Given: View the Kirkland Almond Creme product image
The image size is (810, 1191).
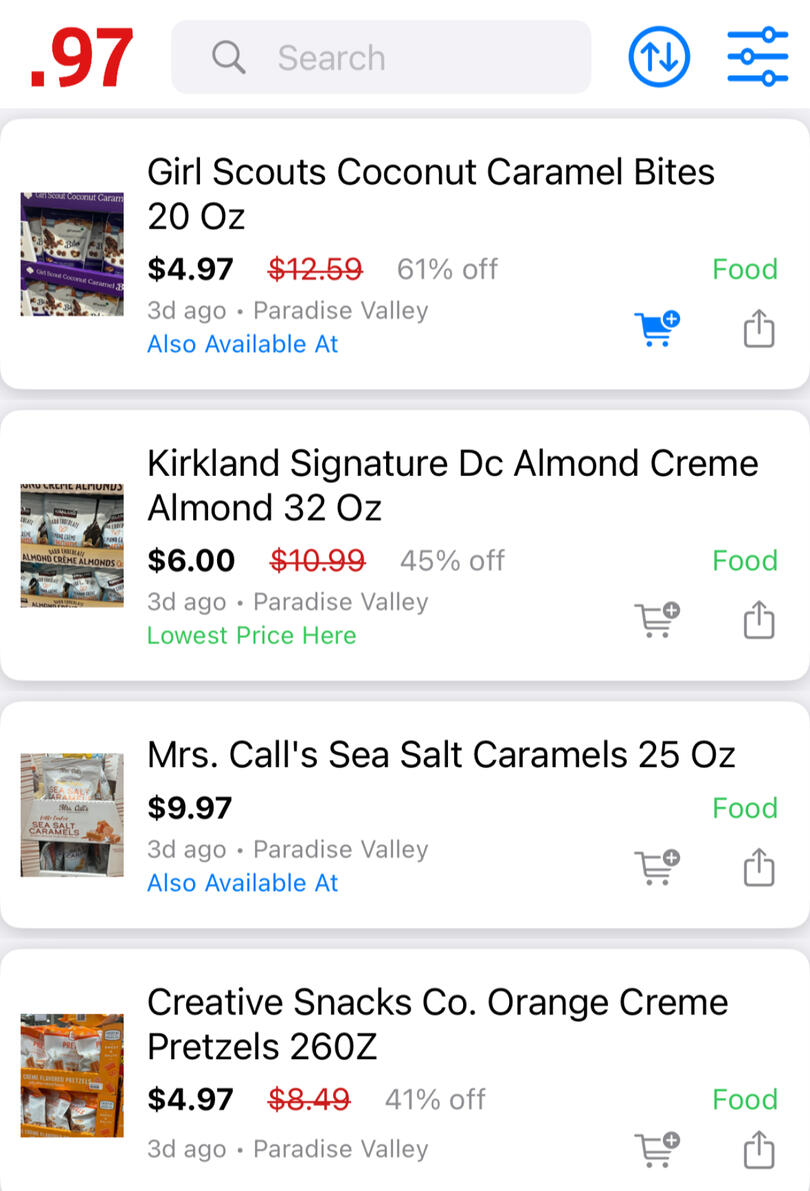Looking at the screenshot, I should pos(71,545).
